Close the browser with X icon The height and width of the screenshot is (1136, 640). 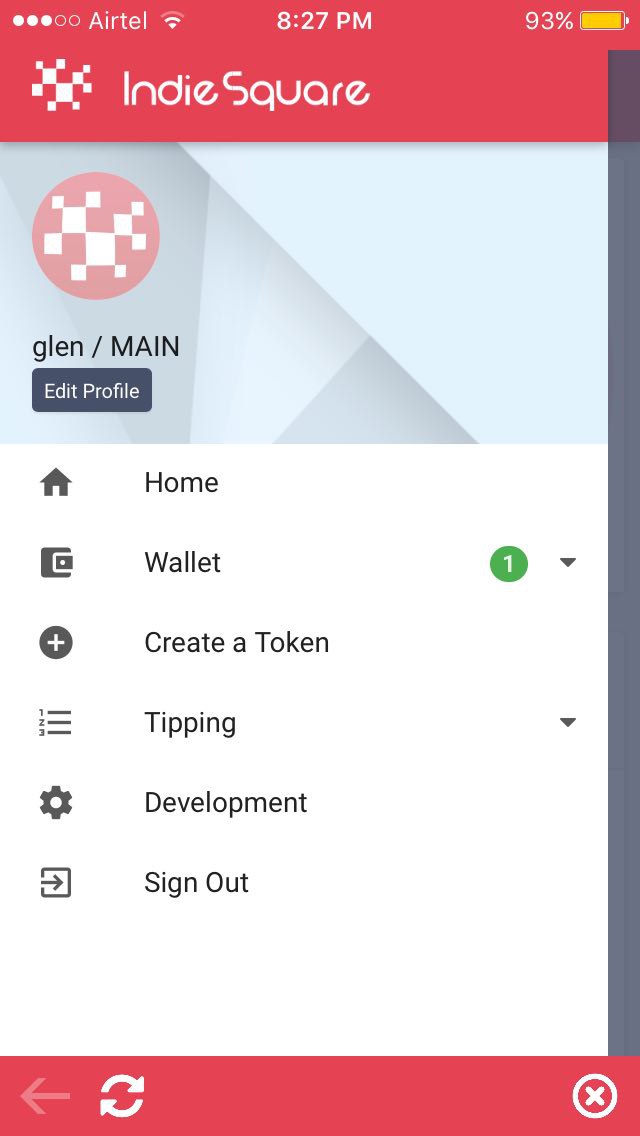click(x=594, y=1097)
